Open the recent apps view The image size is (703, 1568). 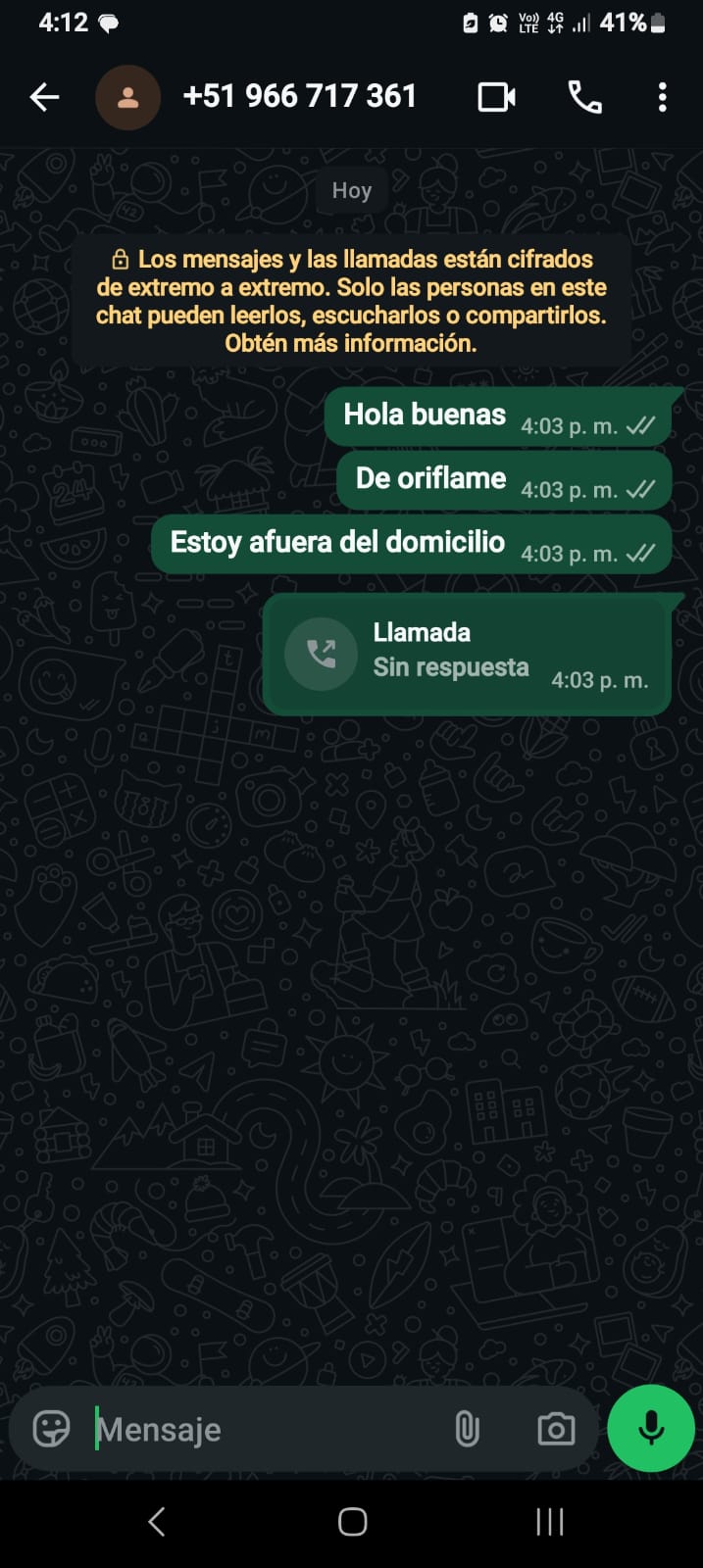549,1521
